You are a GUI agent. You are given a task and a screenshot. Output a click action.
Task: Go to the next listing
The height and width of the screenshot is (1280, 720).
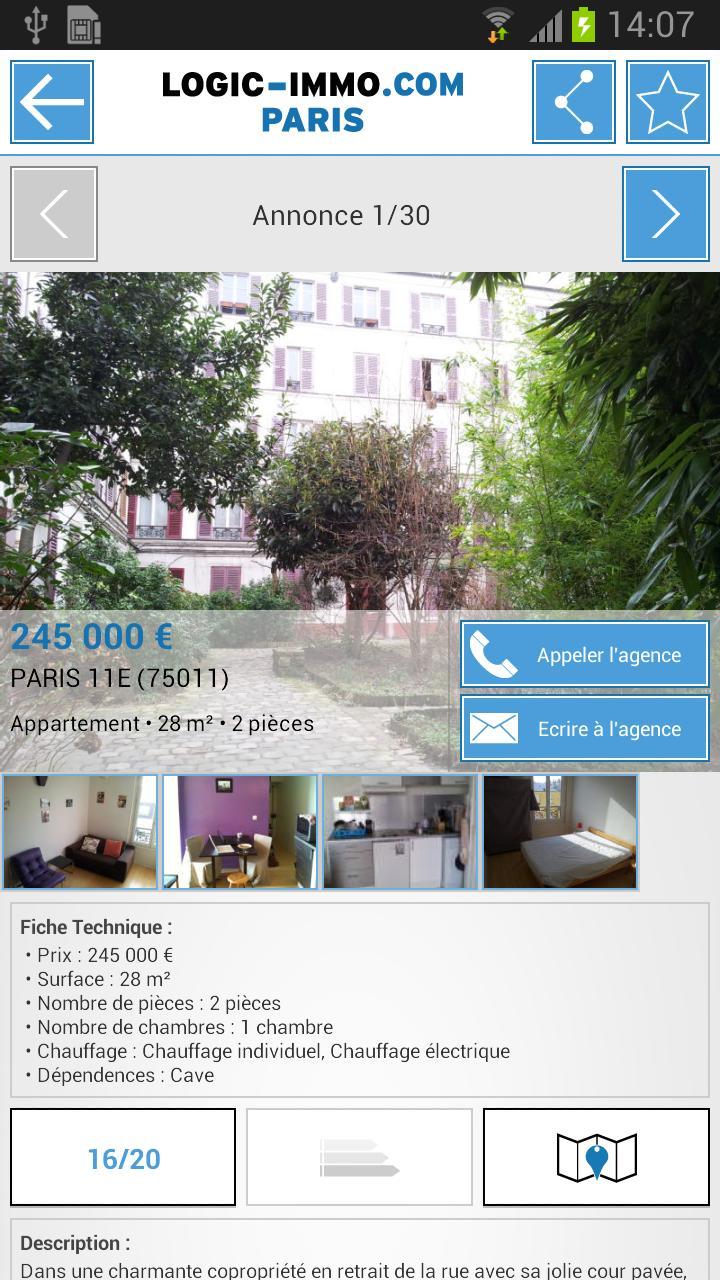tap(665, 214)
